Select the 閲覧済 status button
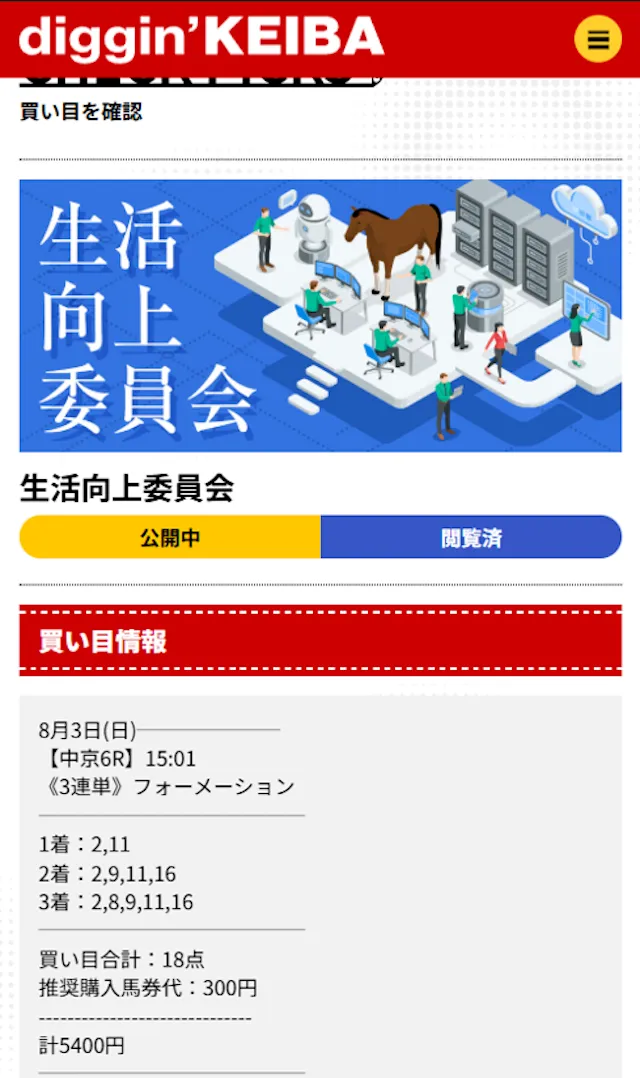The width and height of the screenshot is (640, 1078). (x=471, y=537)
